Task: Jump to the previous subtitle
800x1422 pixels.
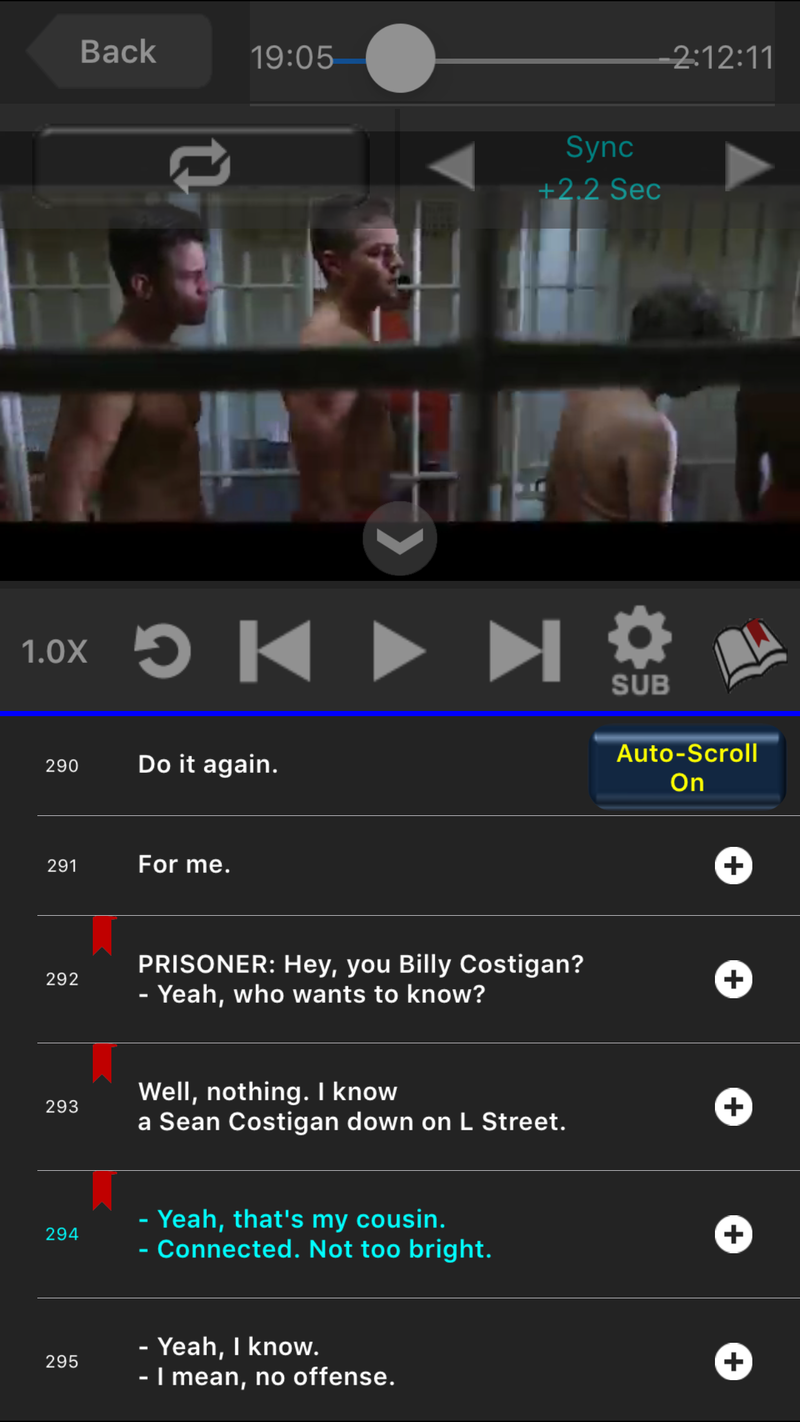Action: tap(275, 652)
